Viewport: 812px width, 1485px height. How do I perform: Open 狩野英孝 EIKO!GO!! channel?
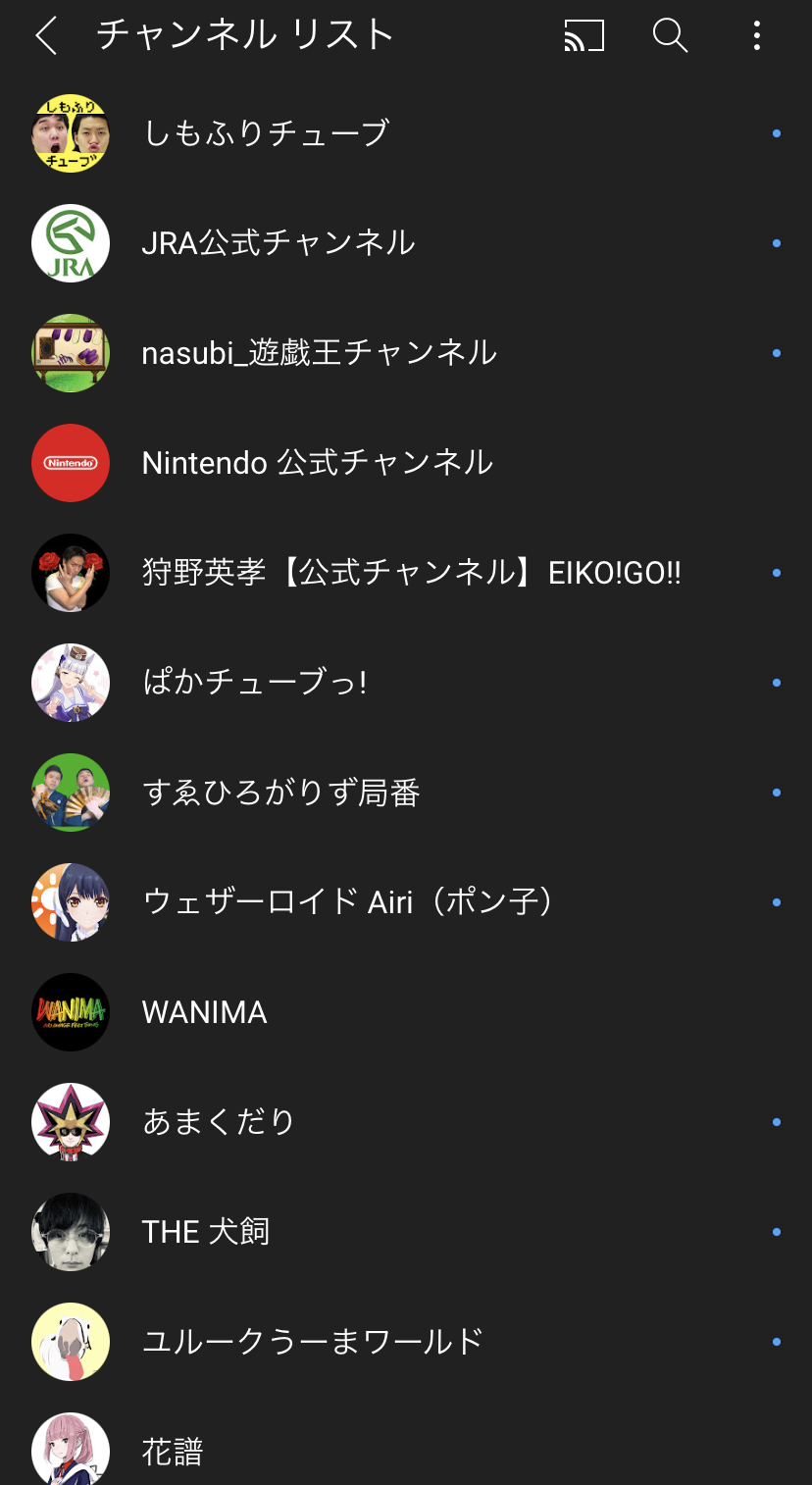click(x=406, y=573)
